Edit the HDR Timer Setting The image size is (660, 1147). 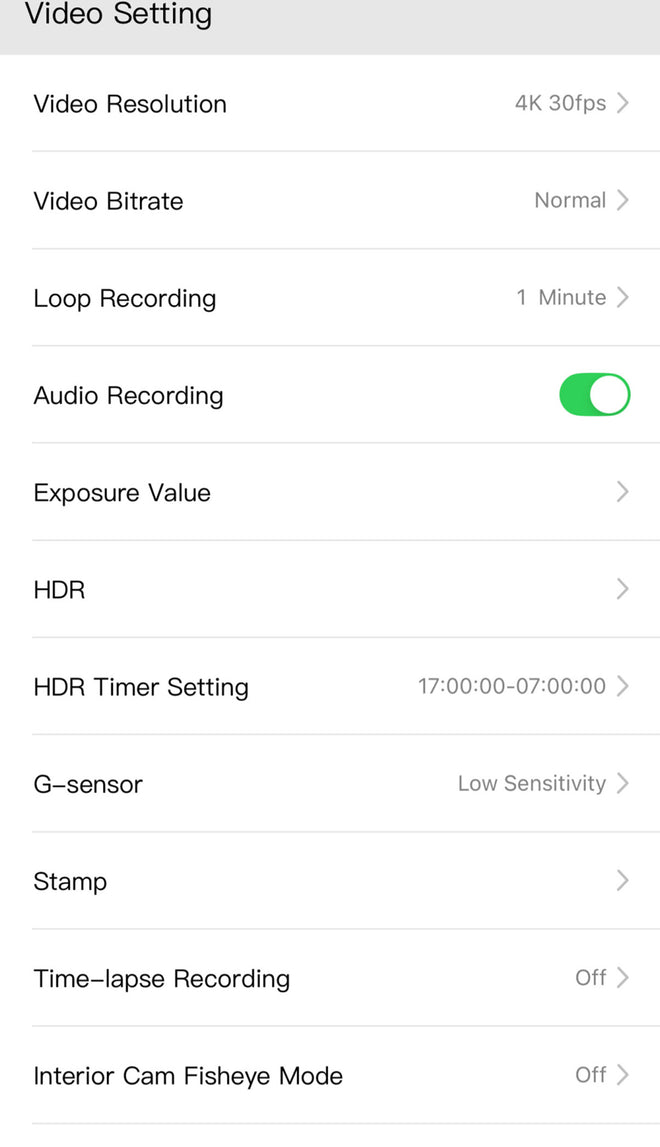point(330,687)
